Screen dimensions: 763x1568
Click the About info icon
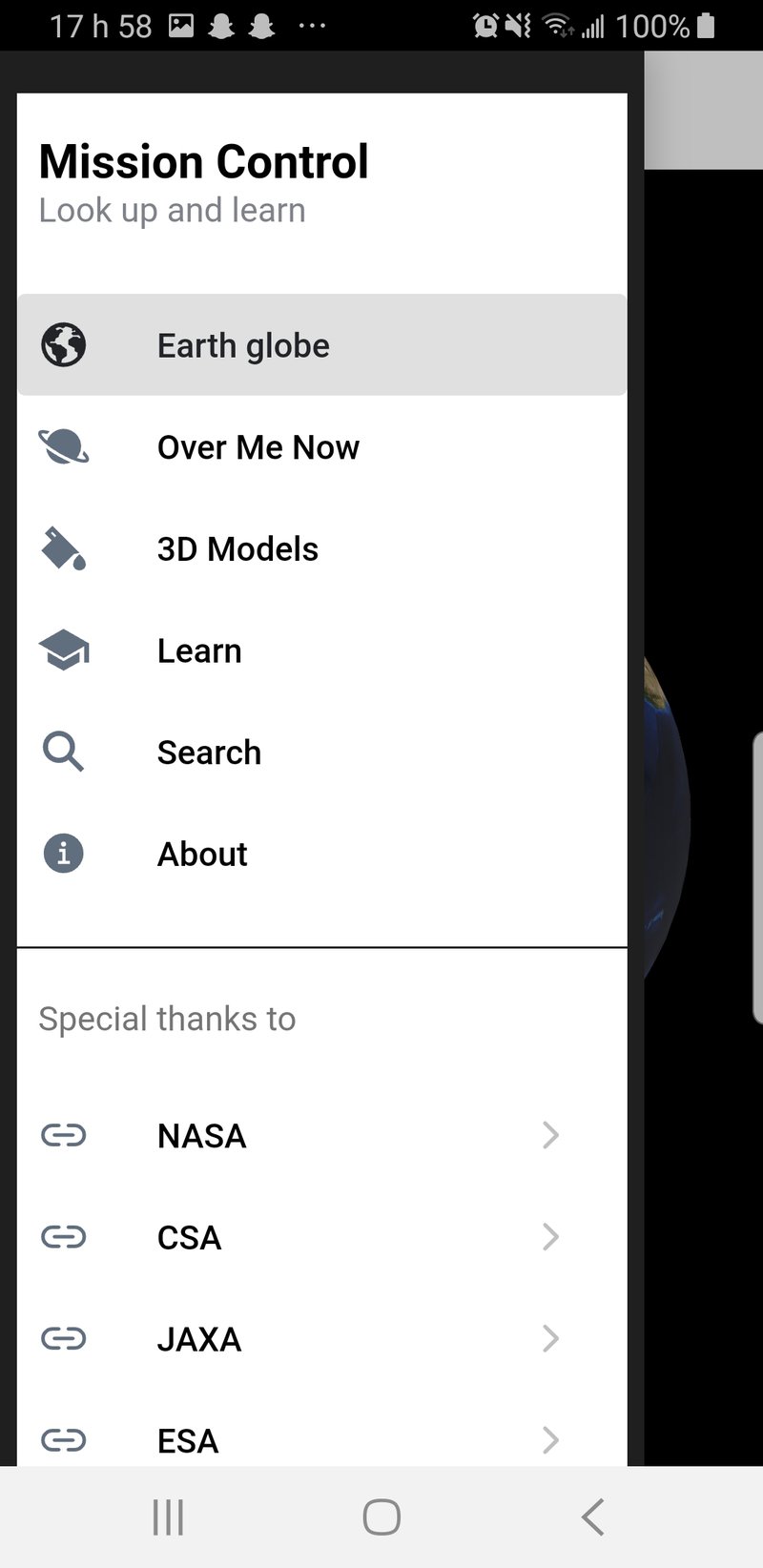(x=62, y=854)
